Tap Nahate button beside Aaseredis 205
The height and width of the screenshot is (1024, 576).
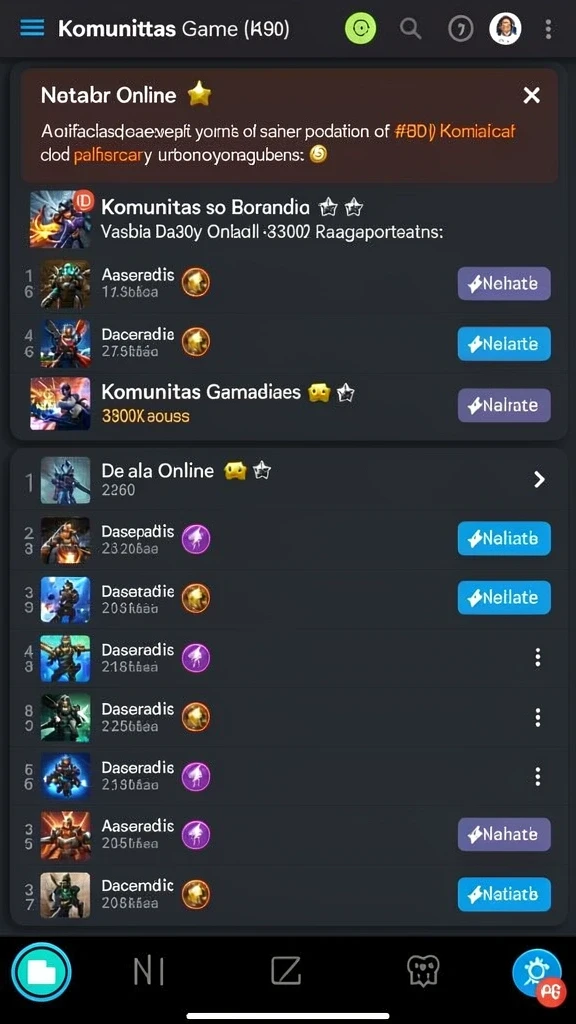504,834
